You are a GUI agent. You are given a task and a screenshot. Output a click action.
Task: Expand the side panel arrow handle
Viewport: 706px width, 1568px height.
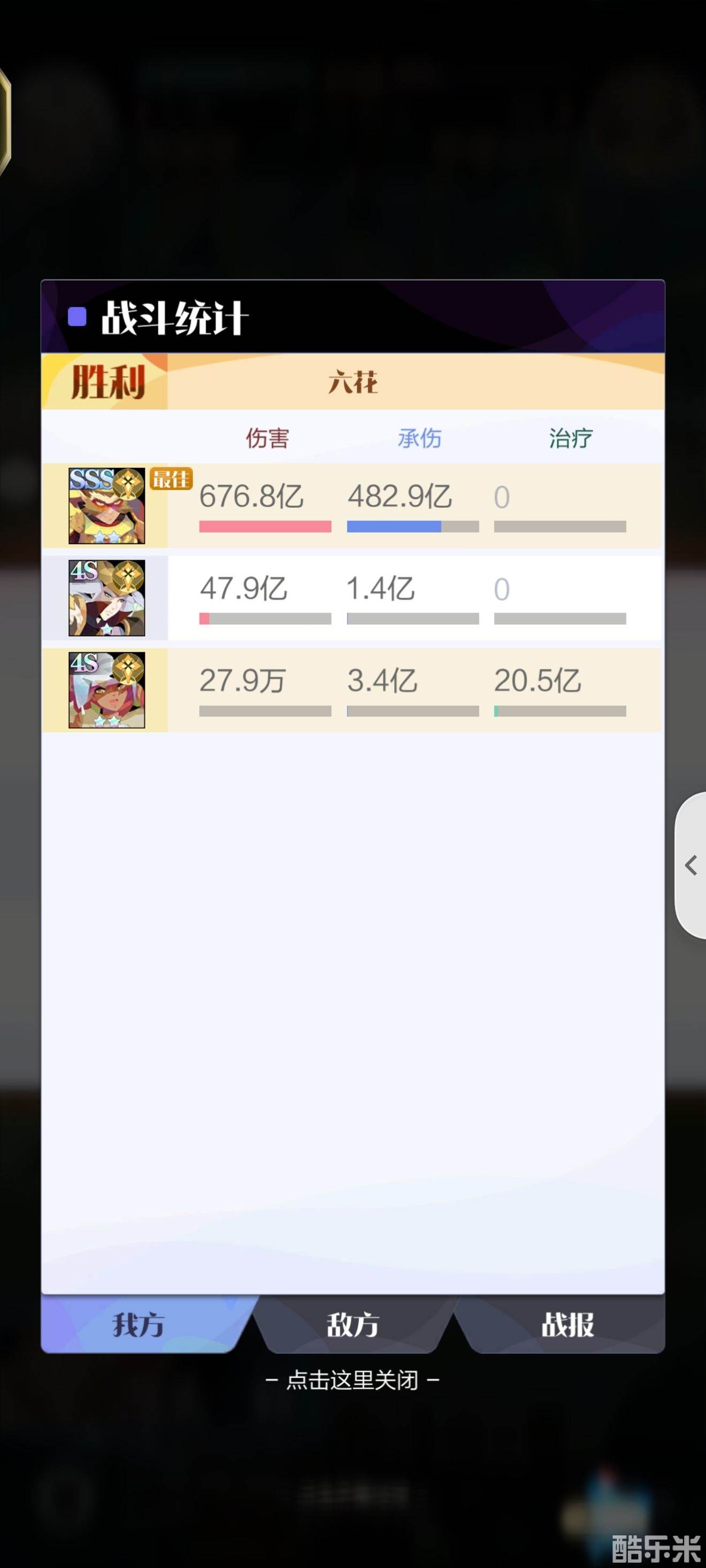692,865
